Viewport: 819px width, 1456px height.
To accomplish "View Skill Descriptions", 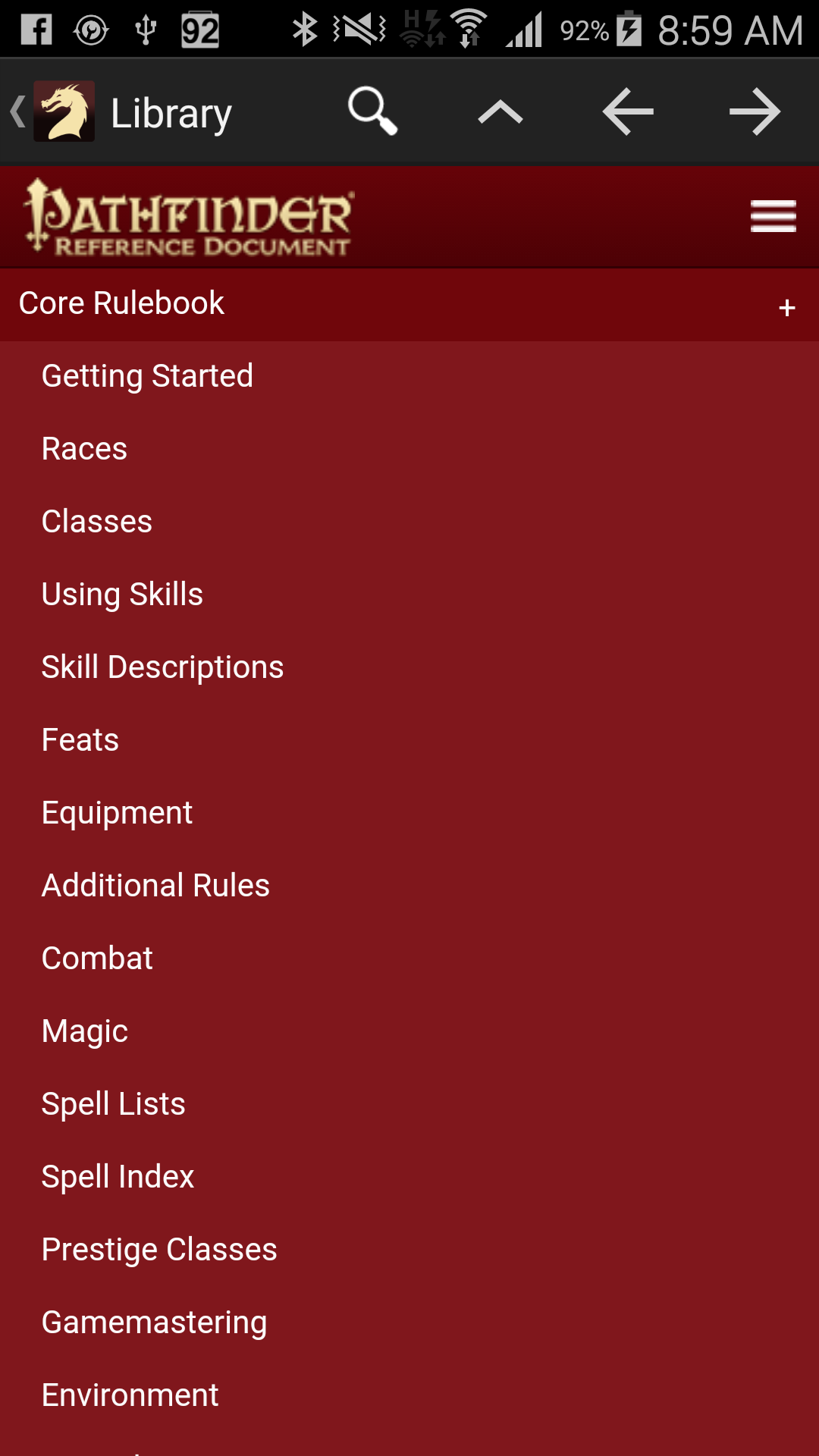I will click(162, 667).
